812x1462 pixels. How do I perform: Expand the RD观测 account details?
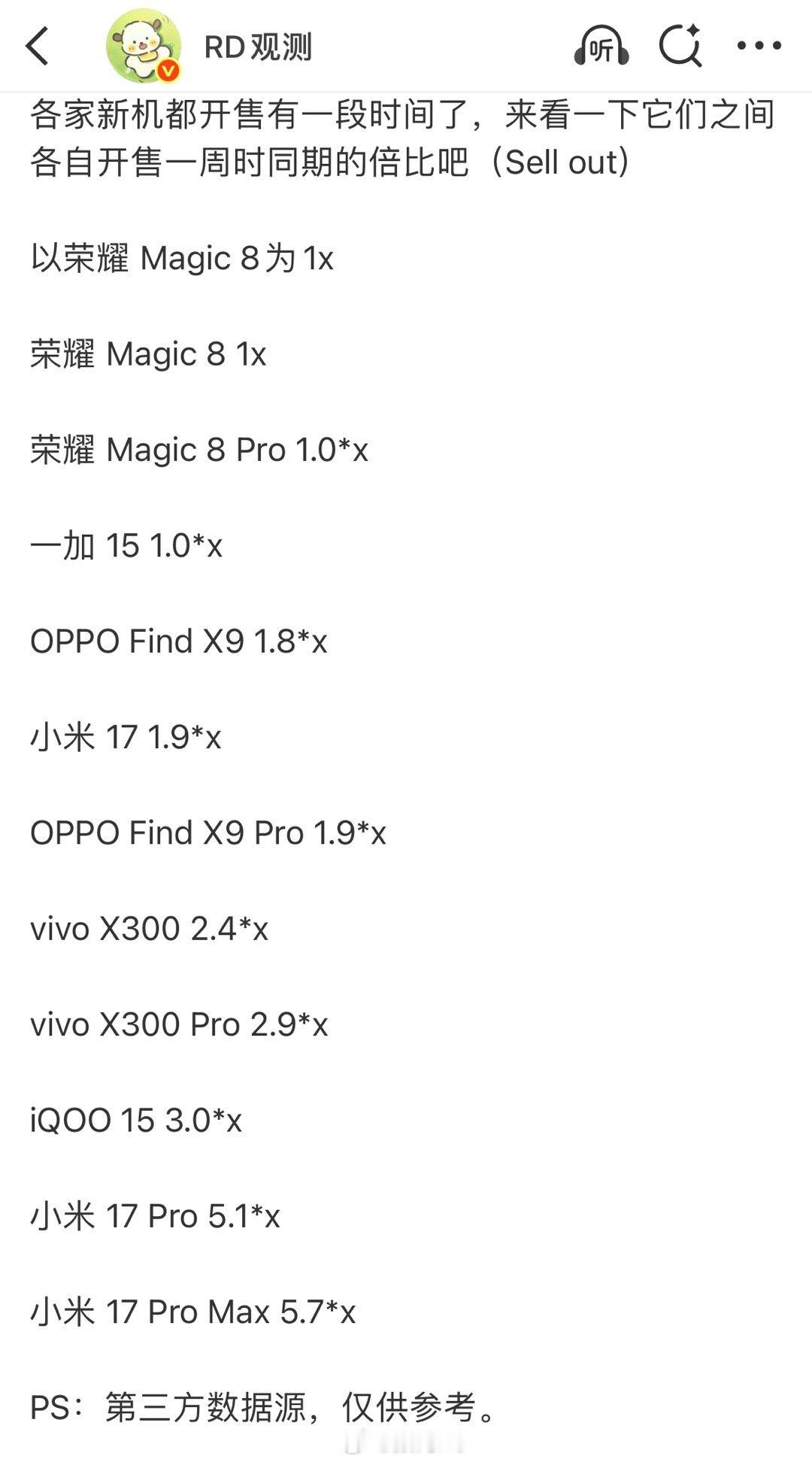point(258,47)
